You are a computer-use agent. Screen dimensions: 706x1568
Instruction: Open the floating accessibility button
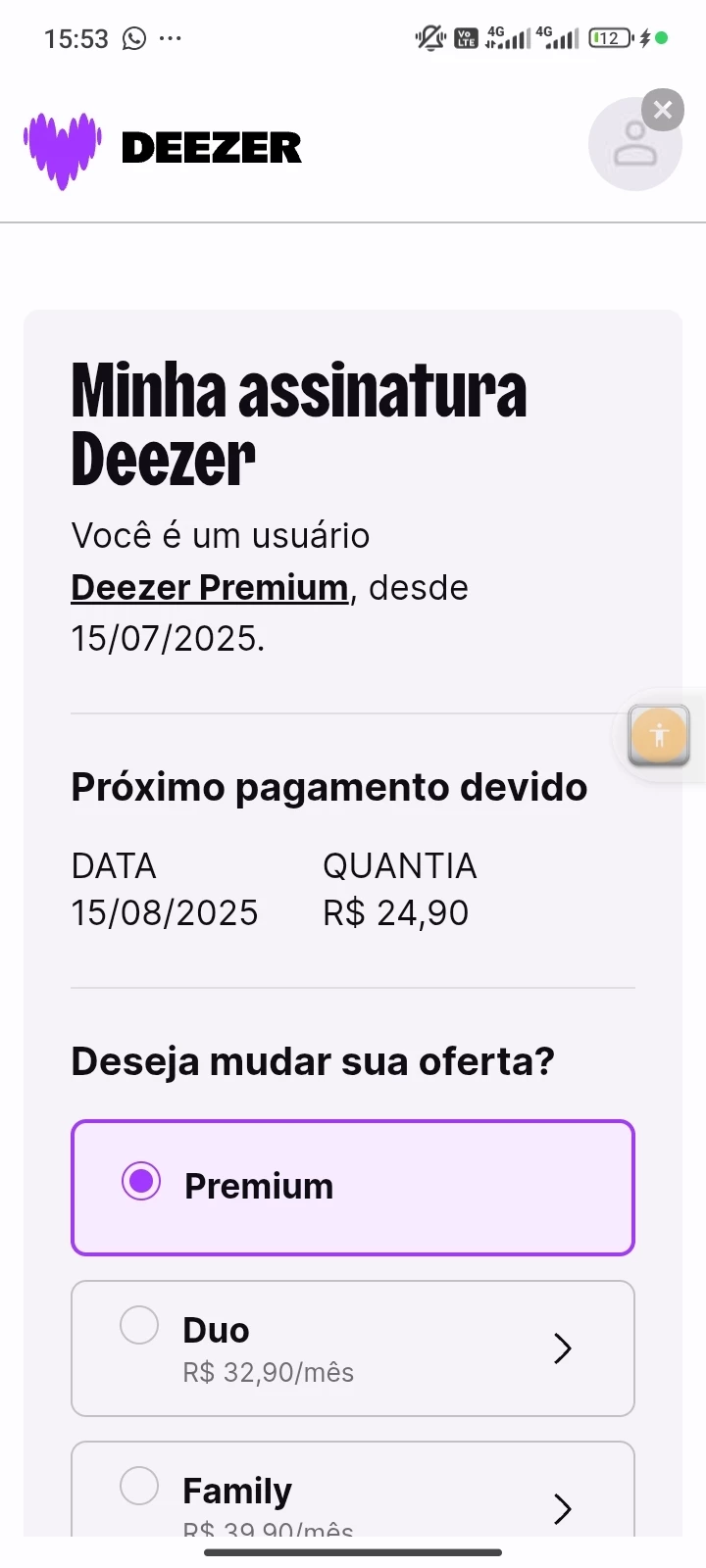(659, 735)
